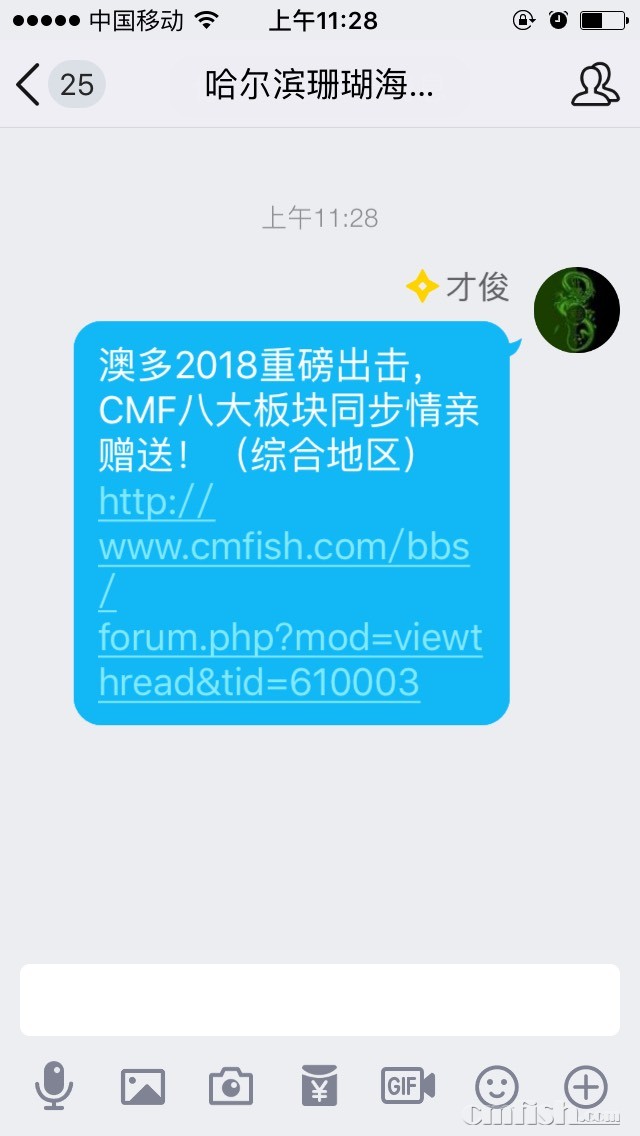Send a red packet
Image resolution: width=640 pixels, height=1136 pixels.
click(319, 1086)
